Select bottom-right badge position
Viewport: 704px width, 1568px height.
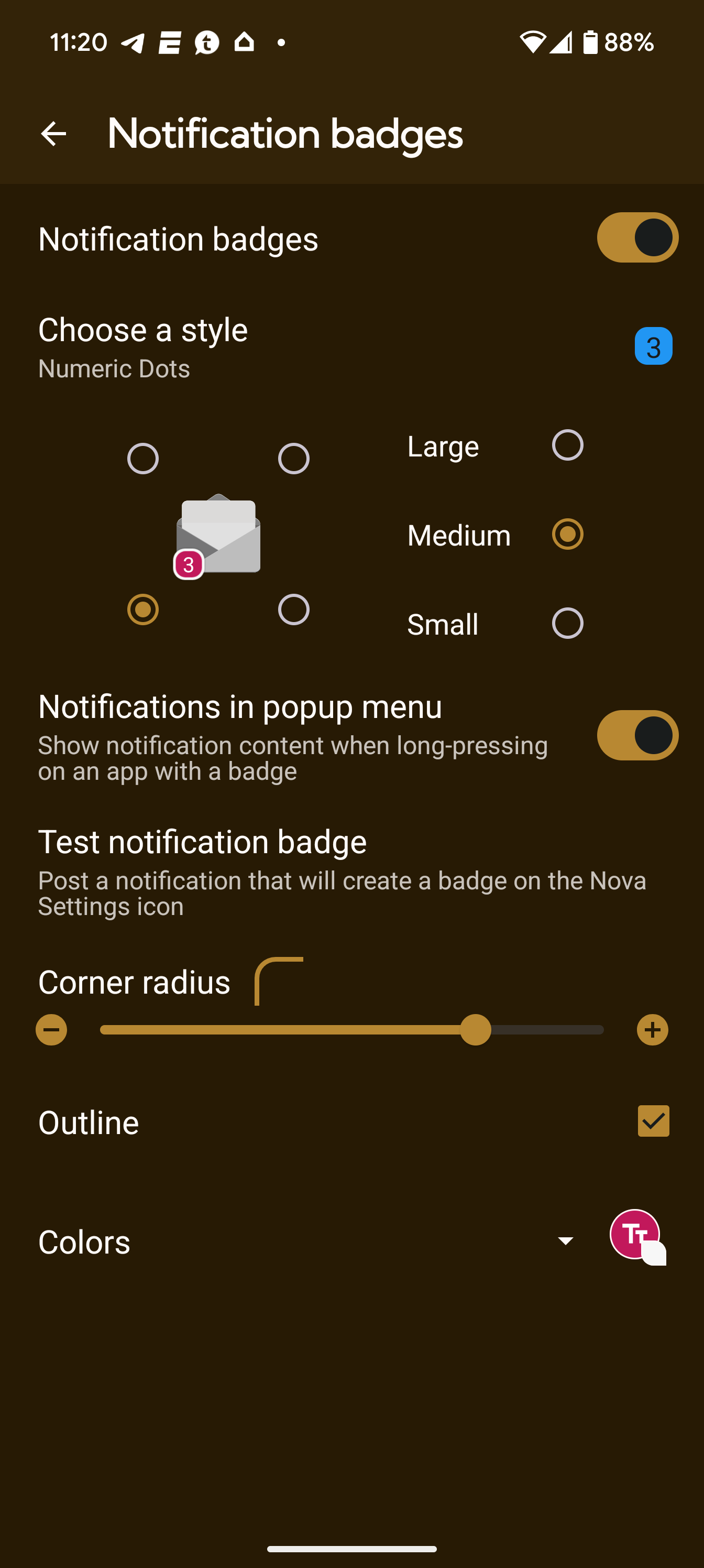click(x=293, y=609)
